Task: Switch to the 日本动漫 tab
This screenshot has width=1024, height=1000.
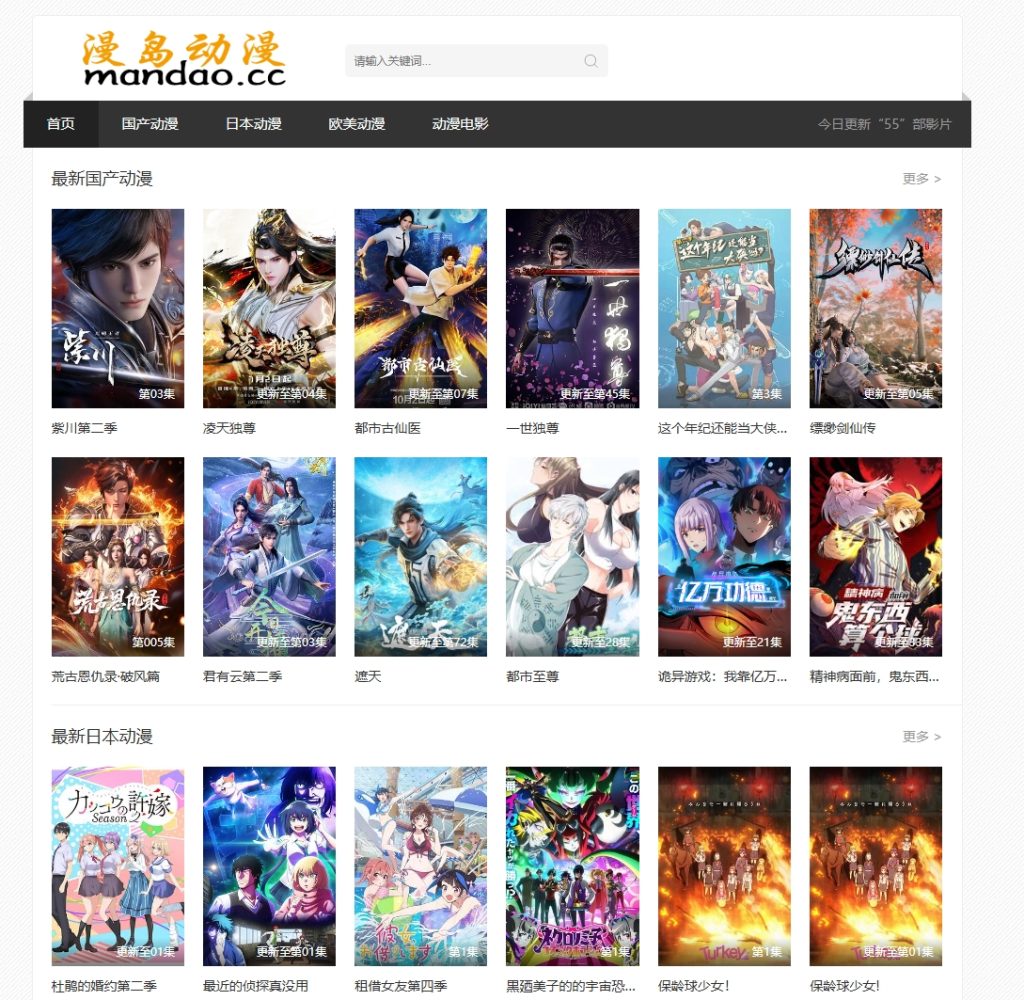Action: point(253,124)
